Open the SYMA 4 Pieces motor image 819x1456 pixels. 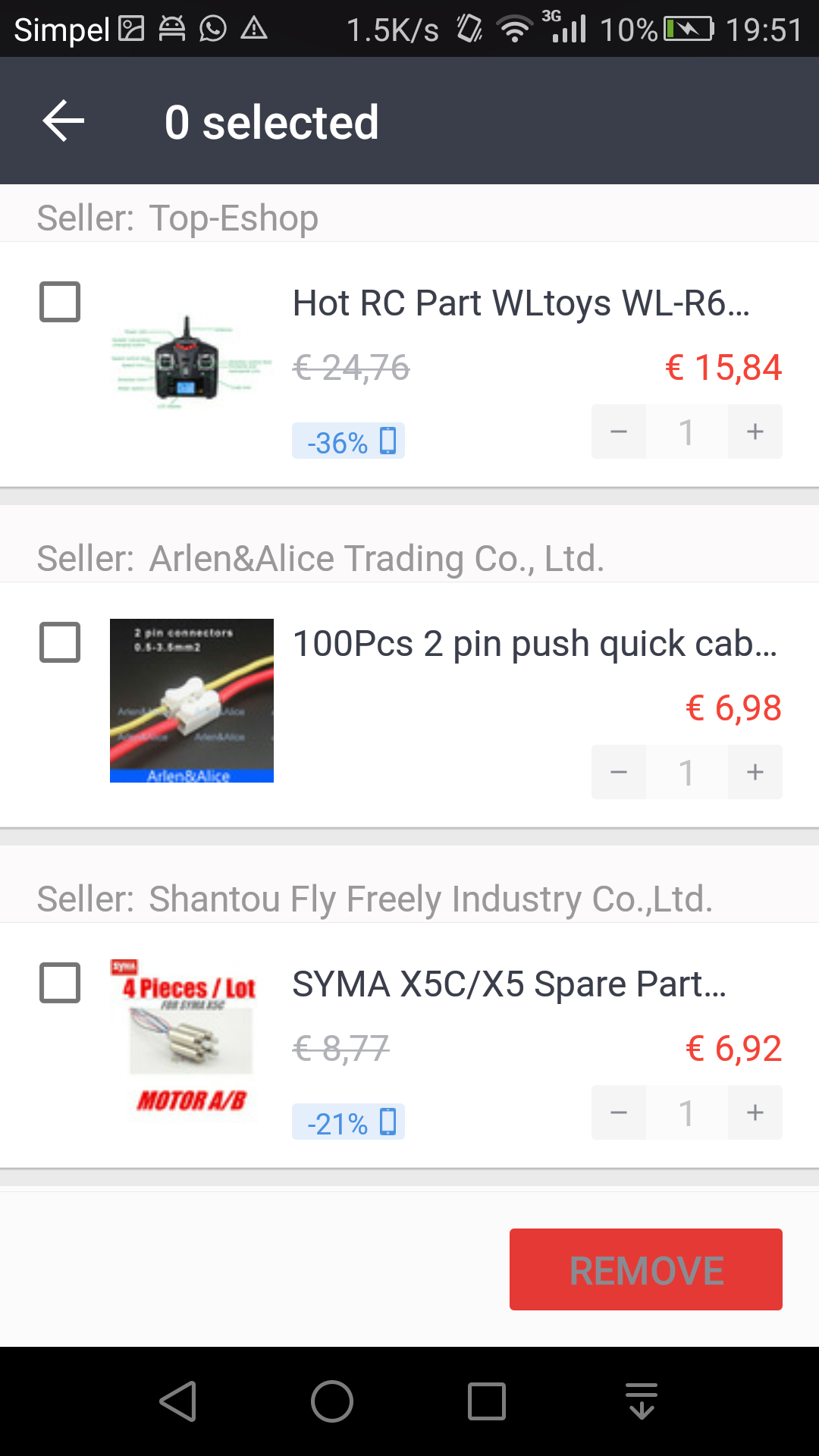pyautogui.click(x=192, y=1041)
